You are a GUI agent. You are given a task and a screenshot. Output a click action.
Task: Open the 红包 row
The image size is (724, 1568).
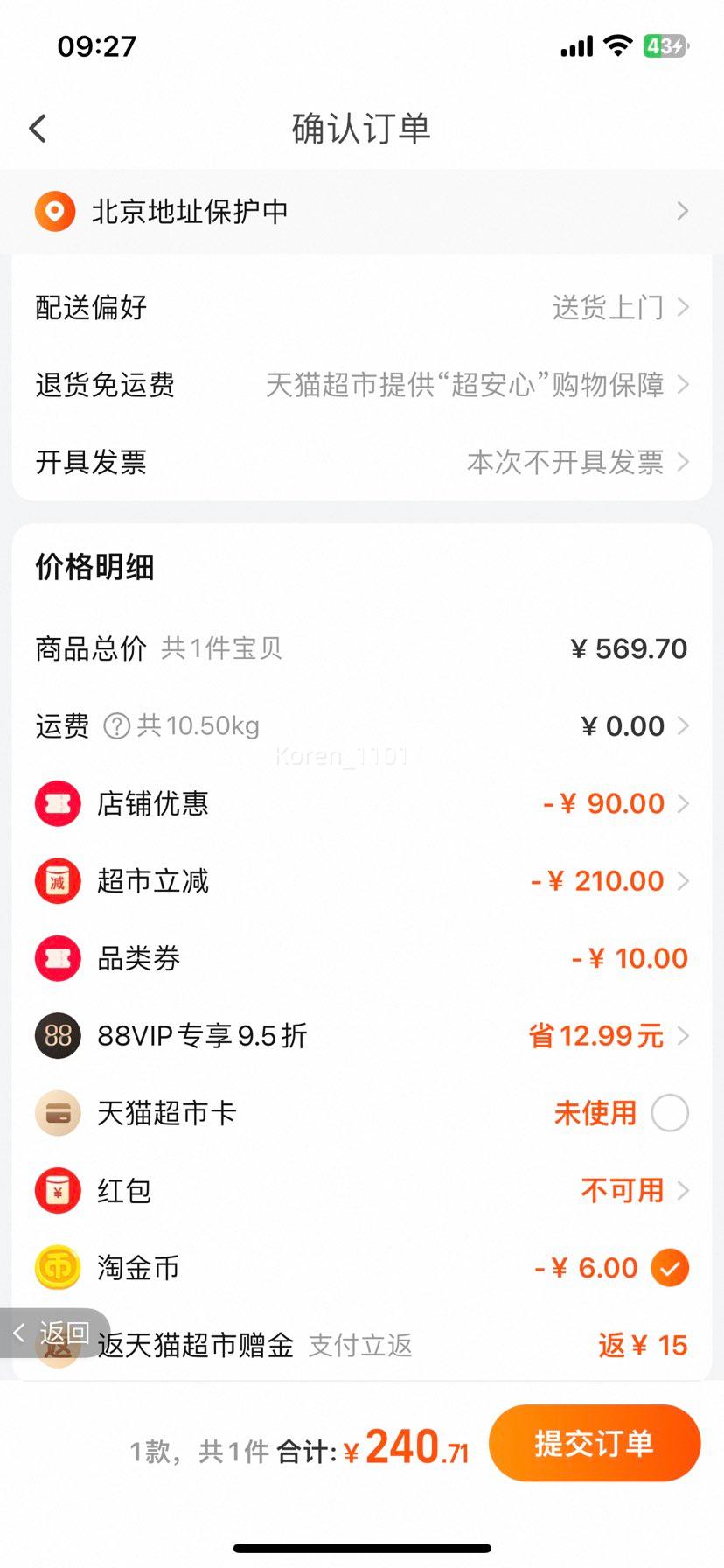(362, 1190)
